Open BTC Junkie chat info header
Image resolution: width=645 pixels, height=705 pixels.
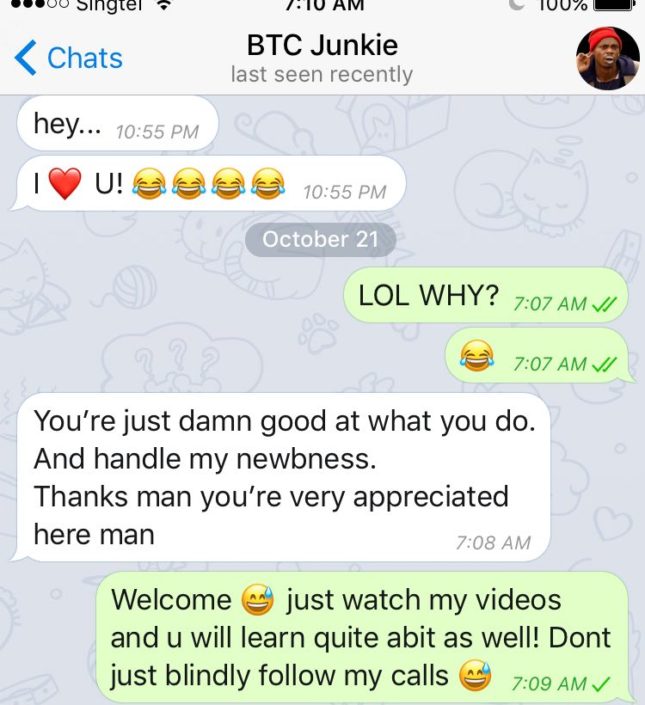322,58
